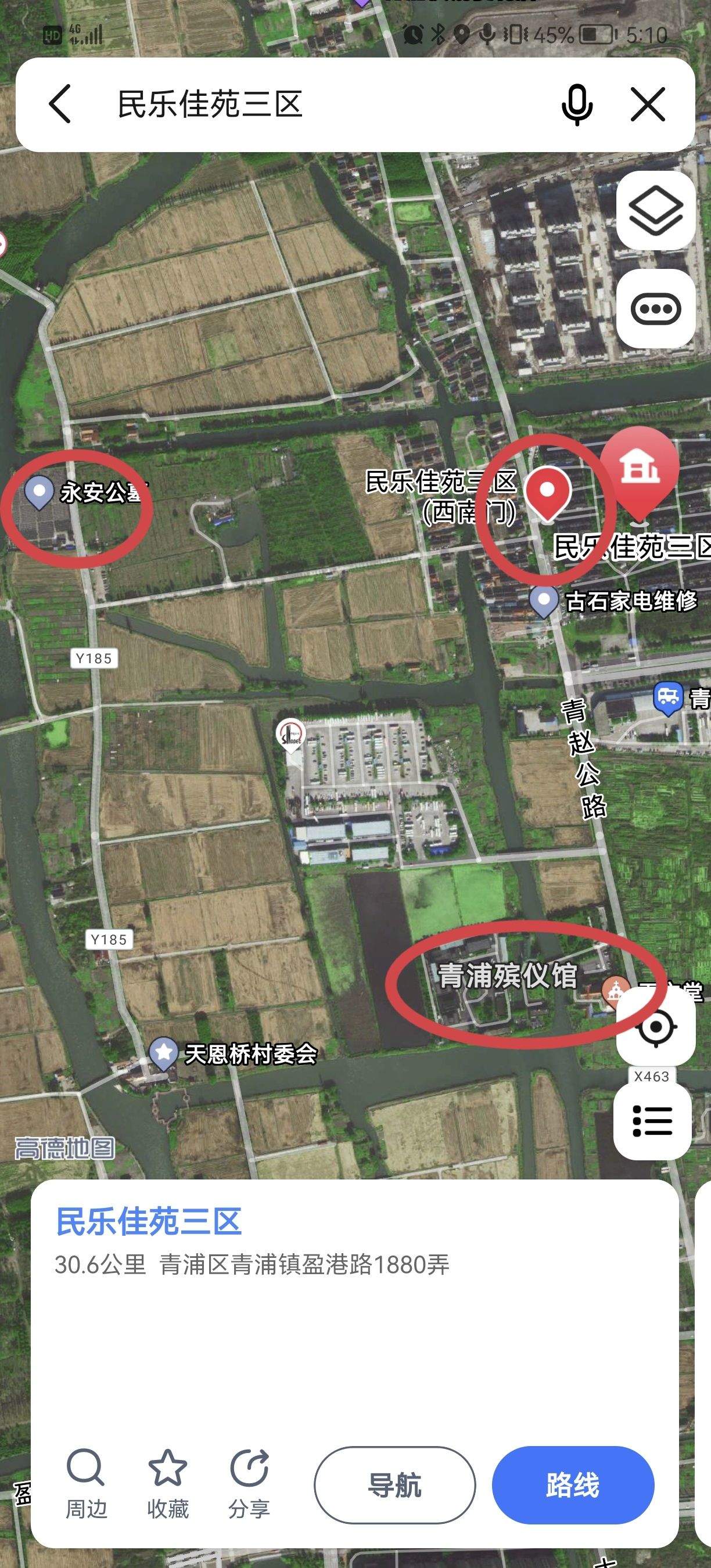
Task: Tap the Sinopec gas station marker
Action: point(290,733)
